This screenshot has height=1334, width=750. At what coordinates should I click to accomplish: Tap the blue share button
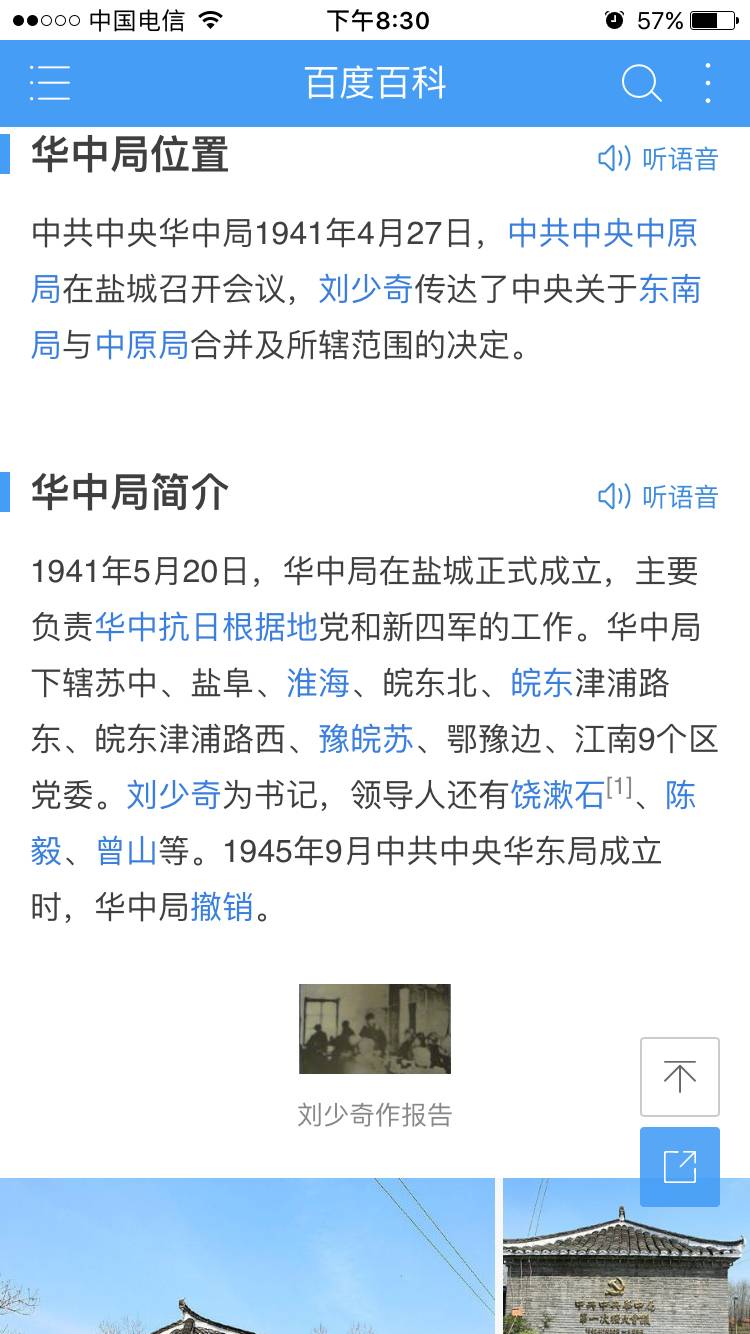click(x=679, y=1167)
